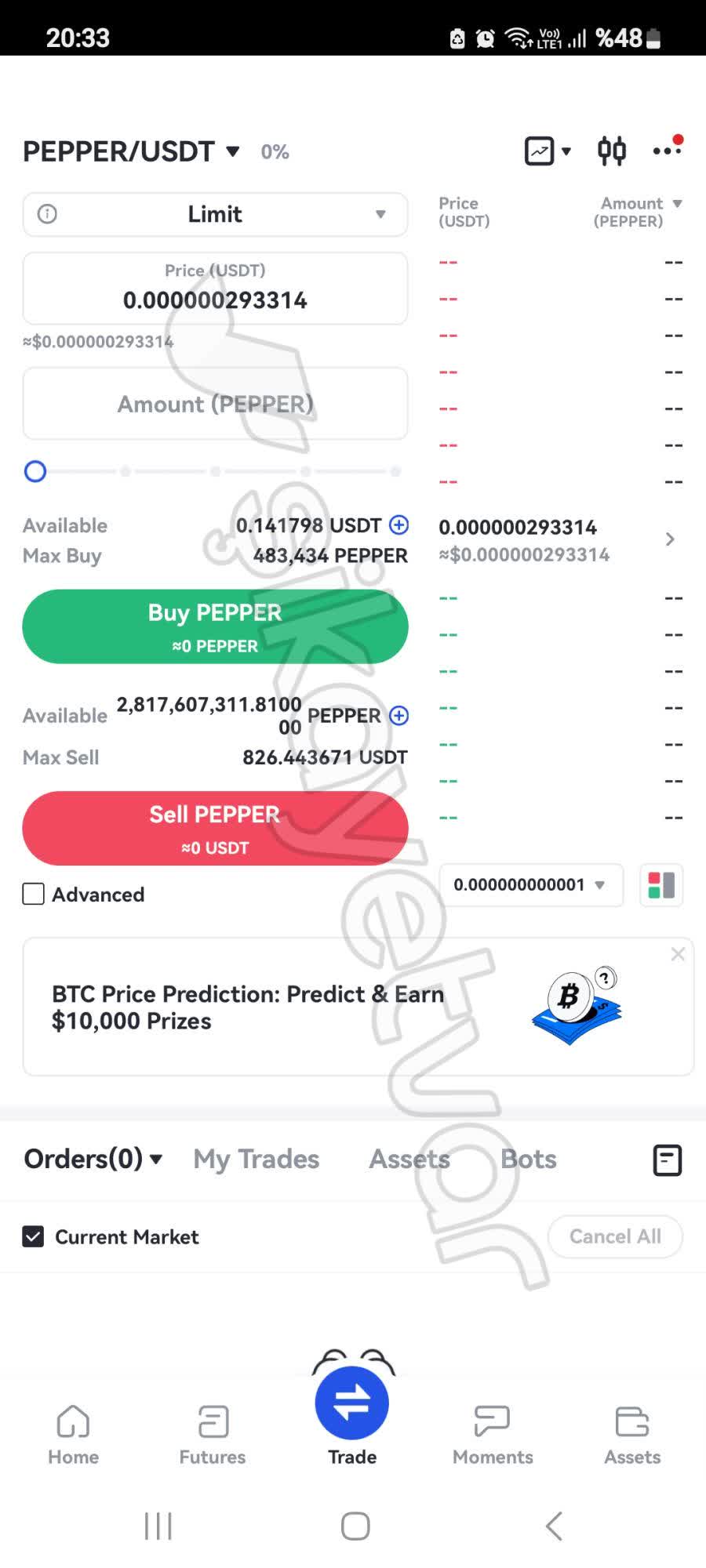
Task: Enable the Advanced checkbox
Action: coord(33,894)
